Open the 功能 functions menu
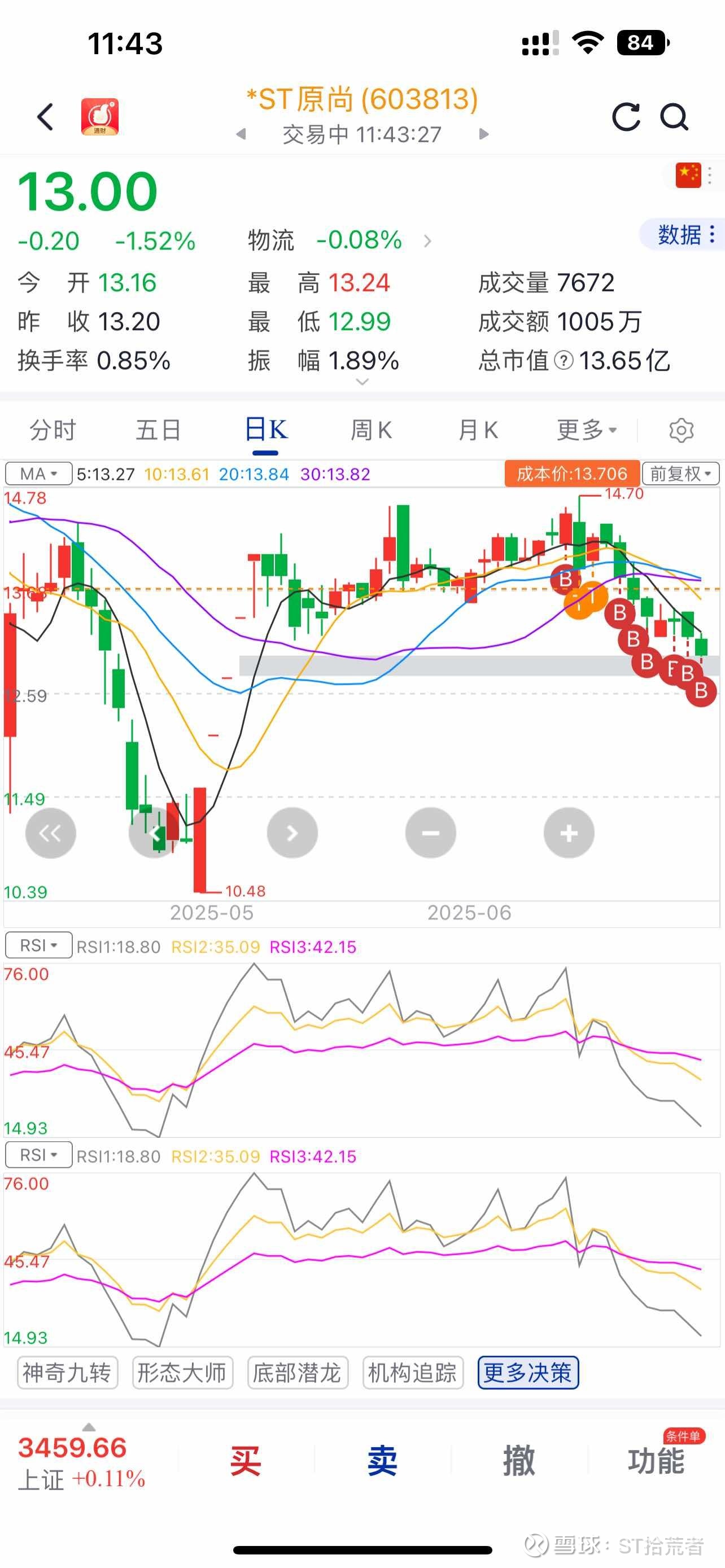725x1568 pixels. click(656, 1460)
